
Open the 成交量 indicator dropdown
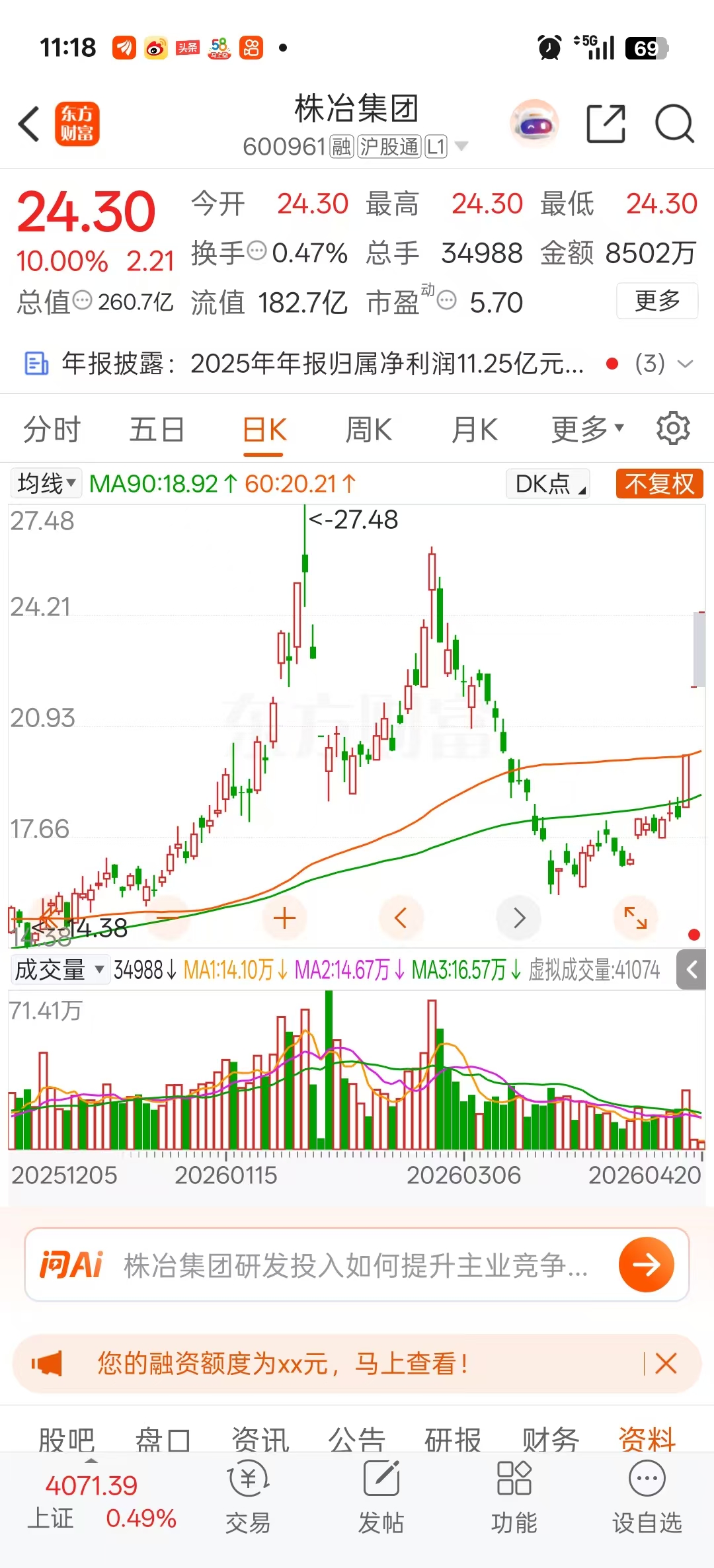(59, 970)
